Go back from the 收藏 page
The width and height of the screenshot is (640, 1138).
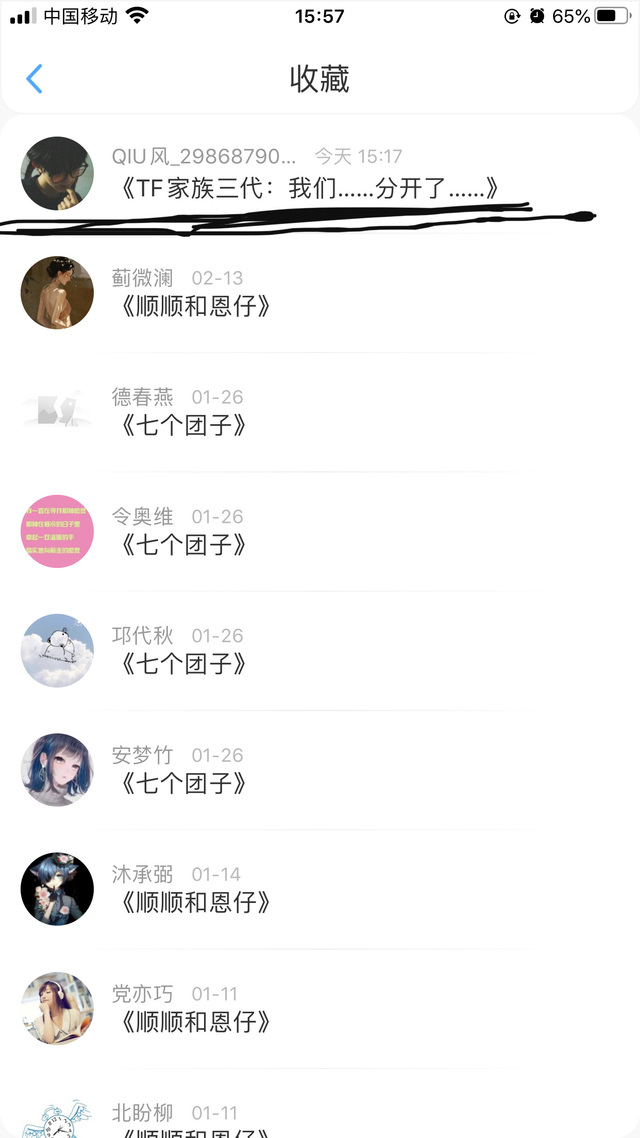coord(35,78)
